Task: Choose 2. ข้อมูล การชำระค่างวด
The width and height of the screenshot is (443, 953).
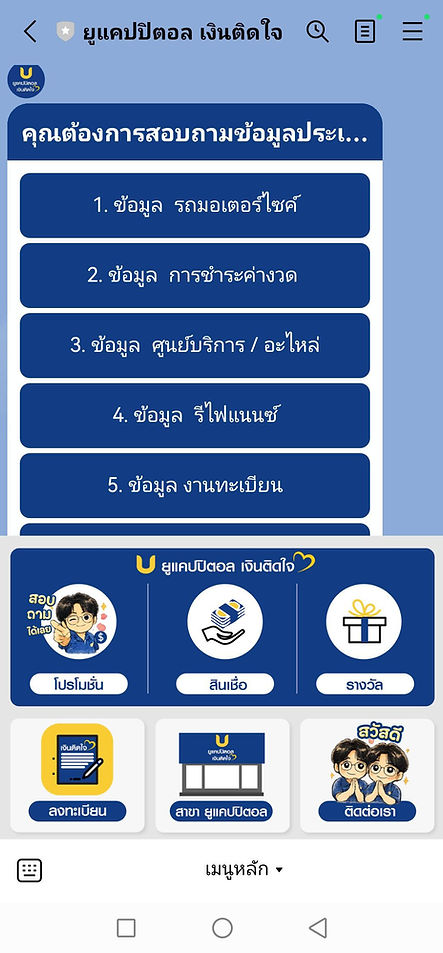Action: pyautogui.click(x=195, y=275)
